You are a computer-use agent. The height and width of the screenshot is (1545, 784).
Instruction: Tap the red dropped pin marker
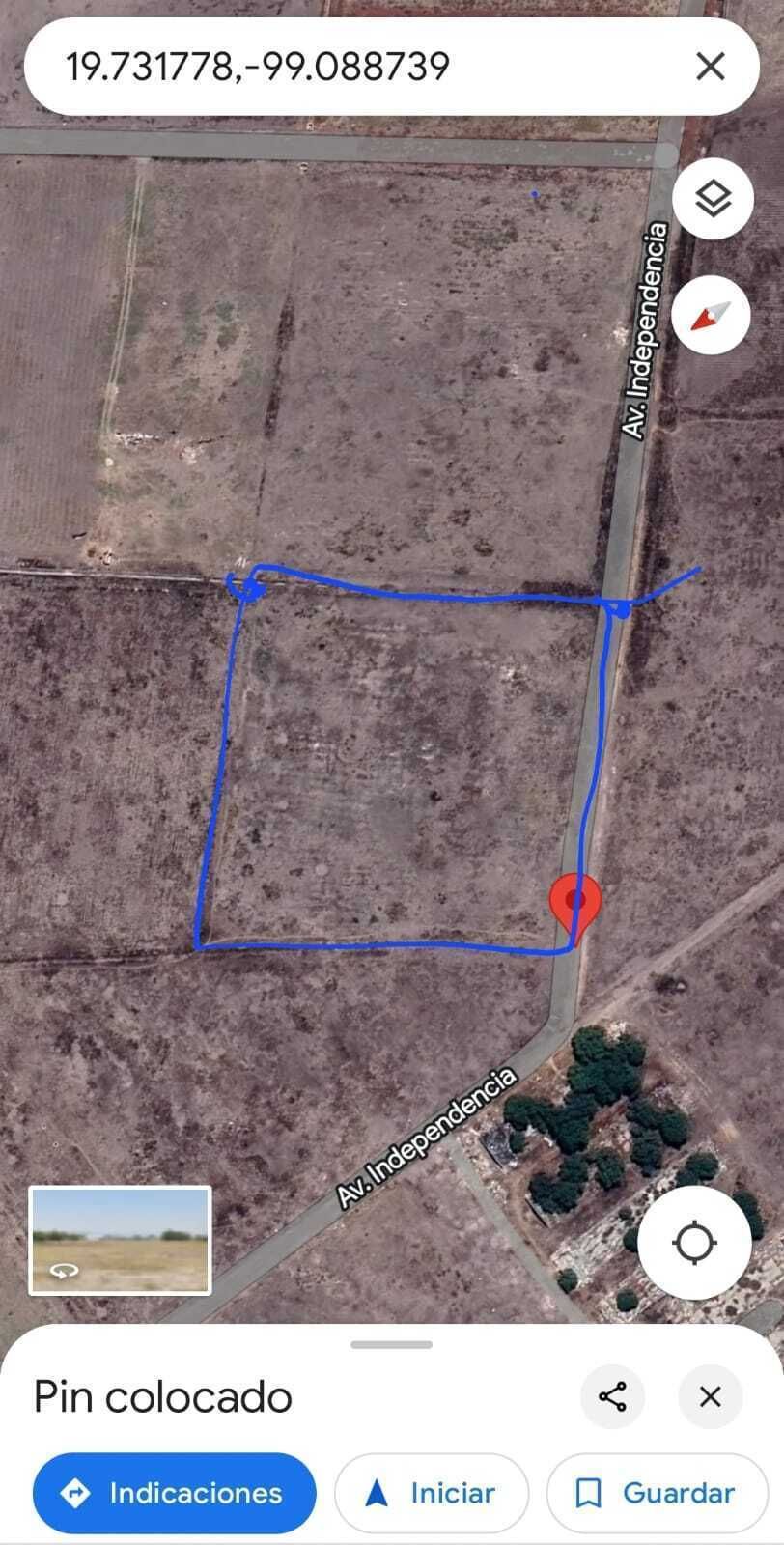(575, 901)
